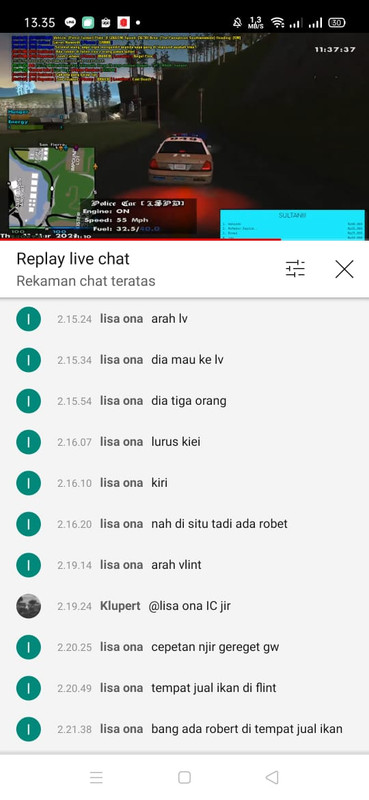369x800 pixels.
Task: Go back using the system back button
Action: (272, 777)
